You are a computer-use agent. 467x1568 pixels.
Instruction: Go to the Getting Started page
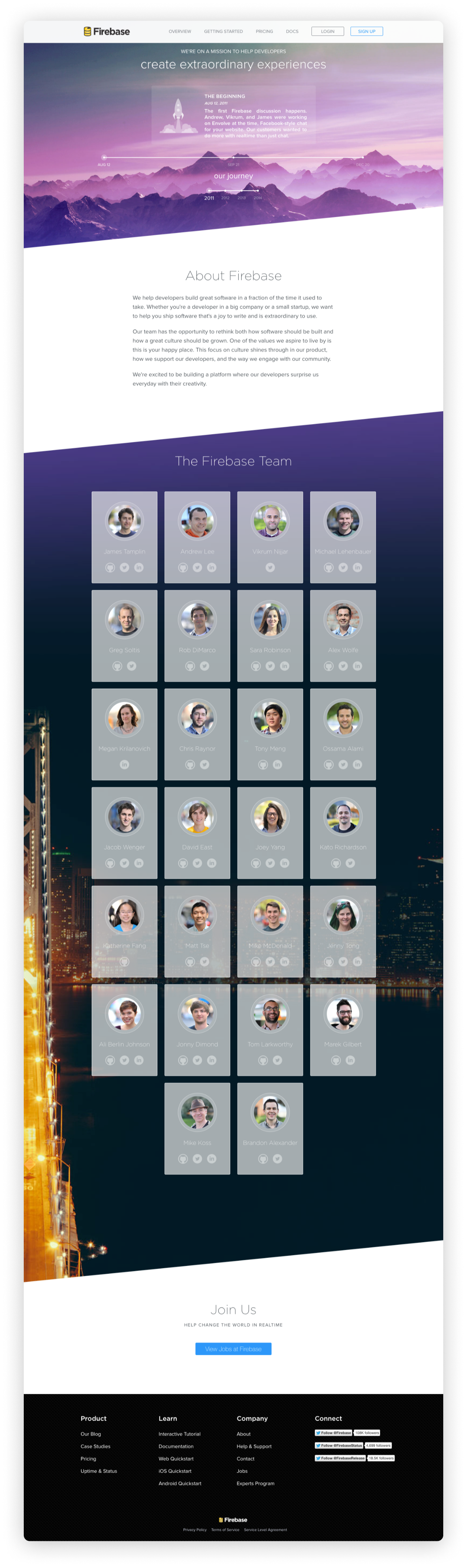[223, 32]
